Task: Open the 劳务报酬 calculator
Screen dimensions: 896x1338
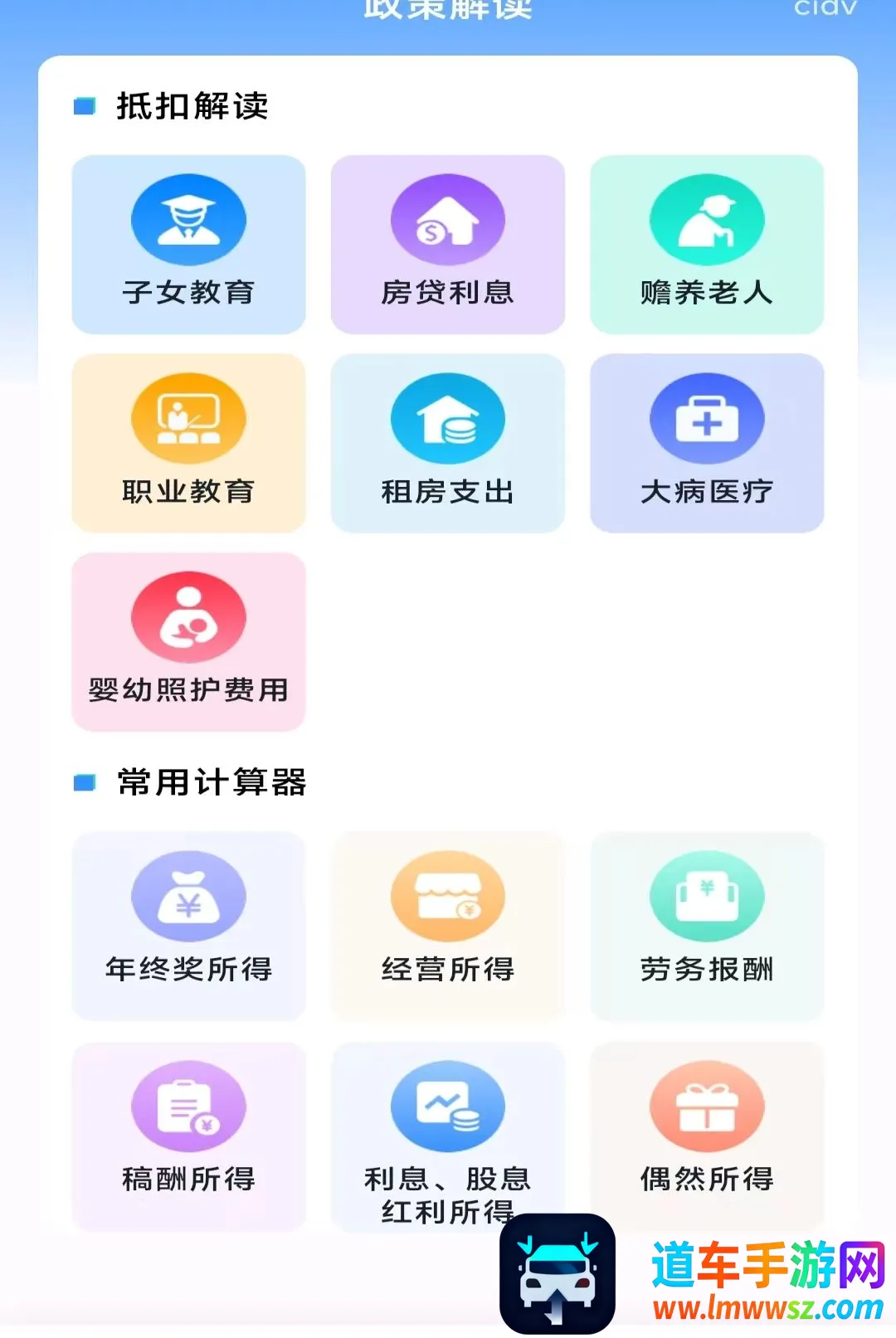Action: (707, 926)
